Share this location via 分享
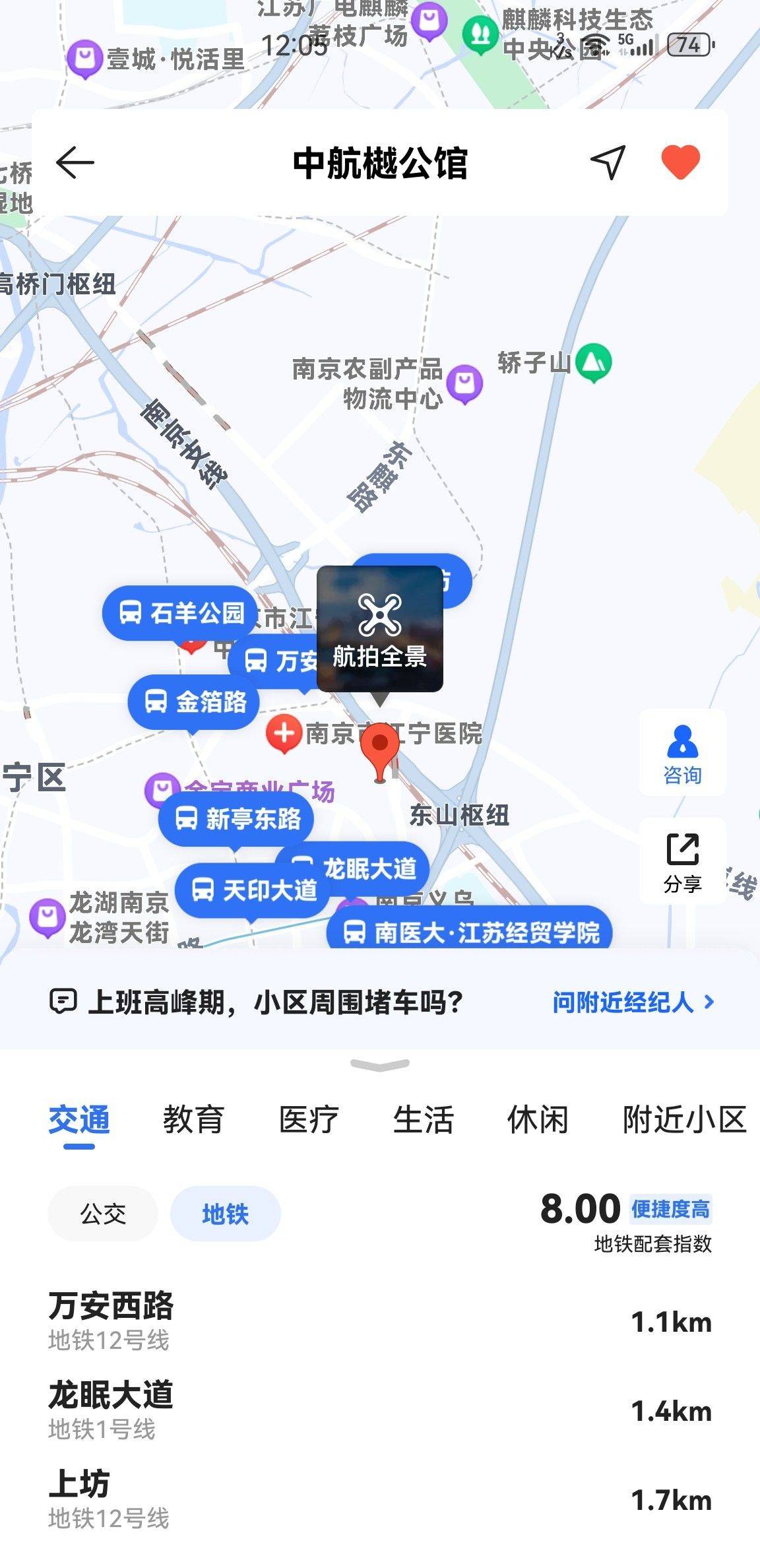The image size is (760, 1568). tap(682, 861)
